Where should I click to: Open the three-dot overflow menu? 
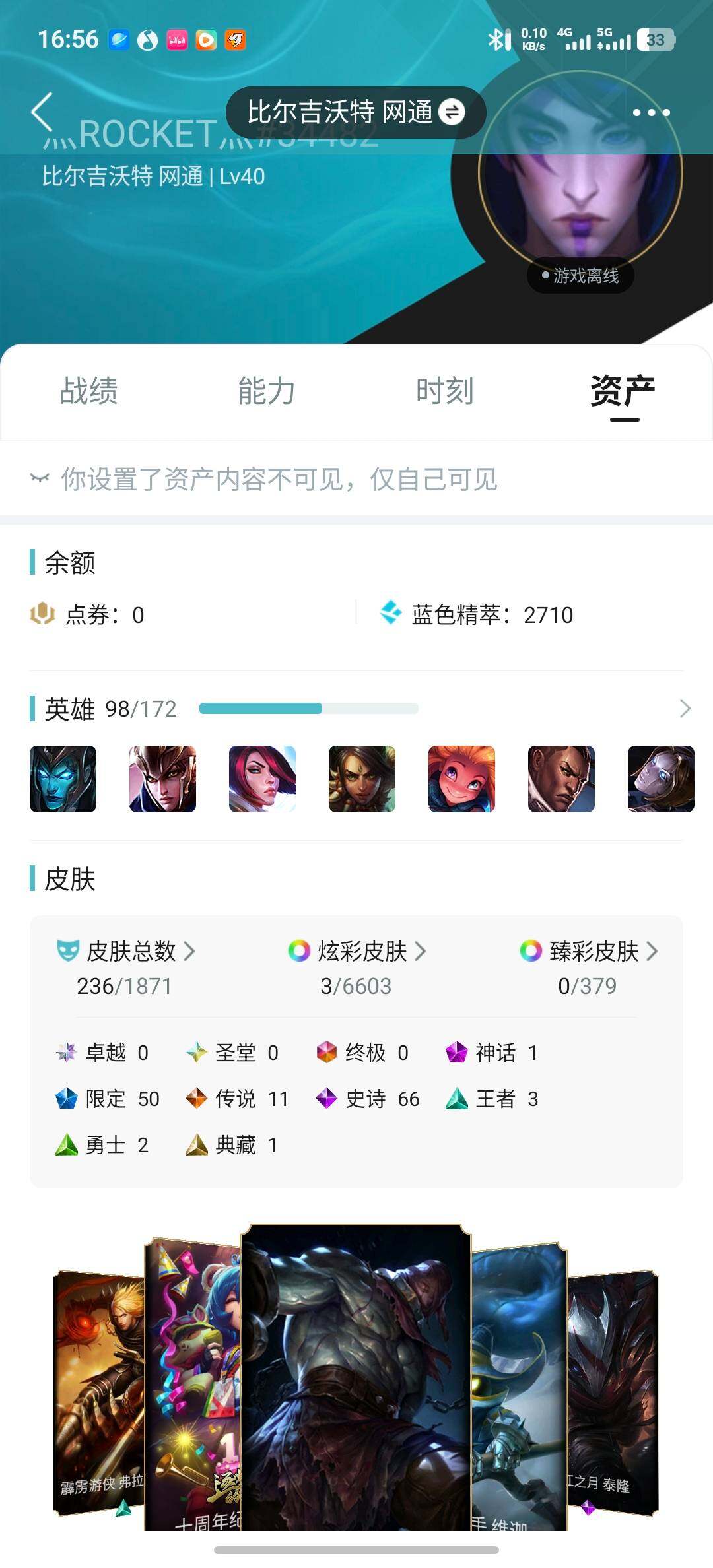[x=651, y=113]
